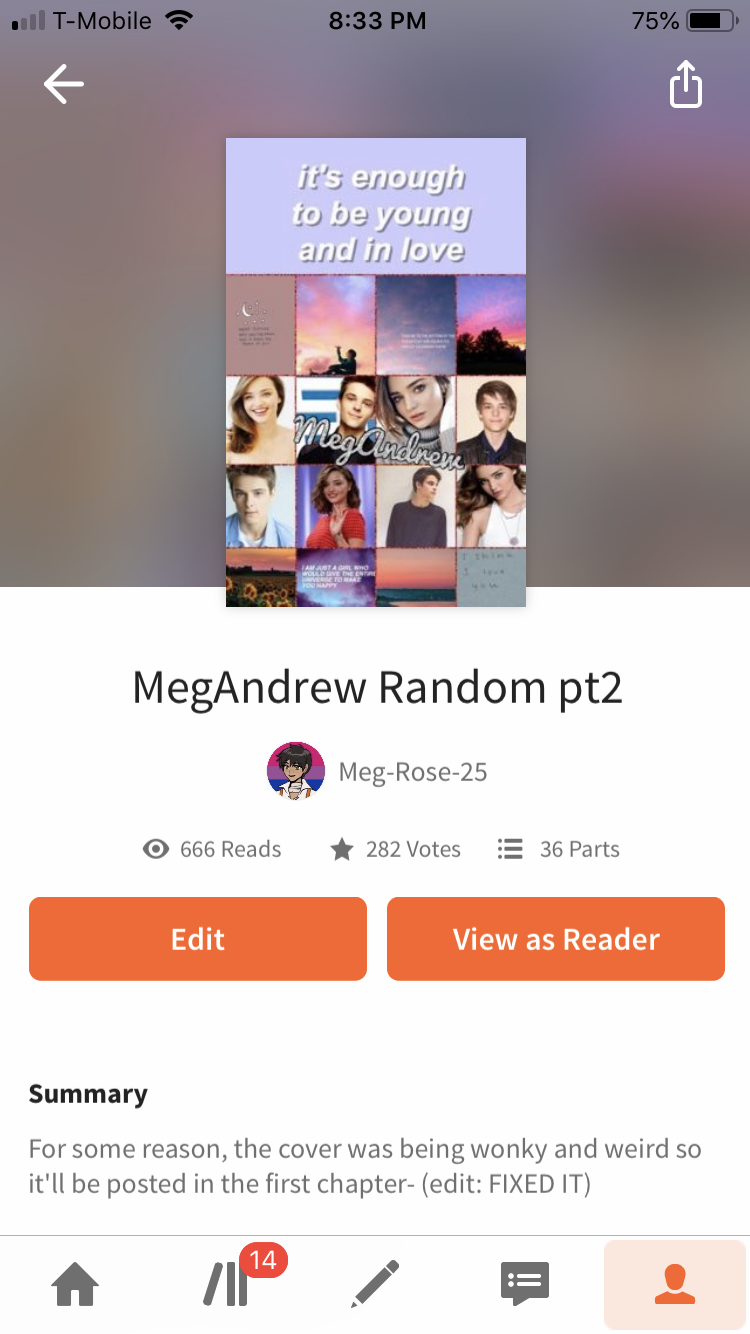Switch to the Home tab
The image size is (750, 1334).
[76, 1284]
